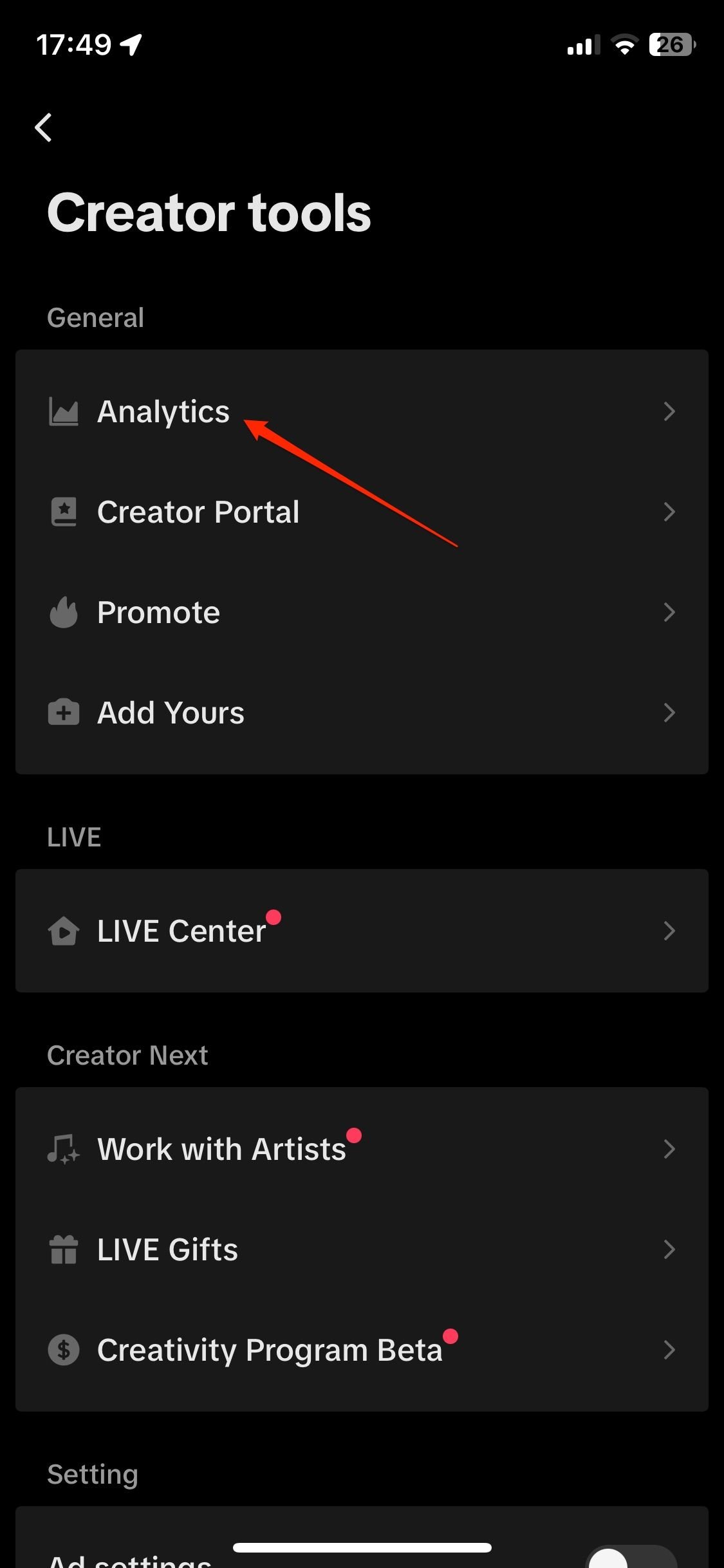The image size is (724, 1568).
Task: Open Creator Portal
Action: point(360,512)
